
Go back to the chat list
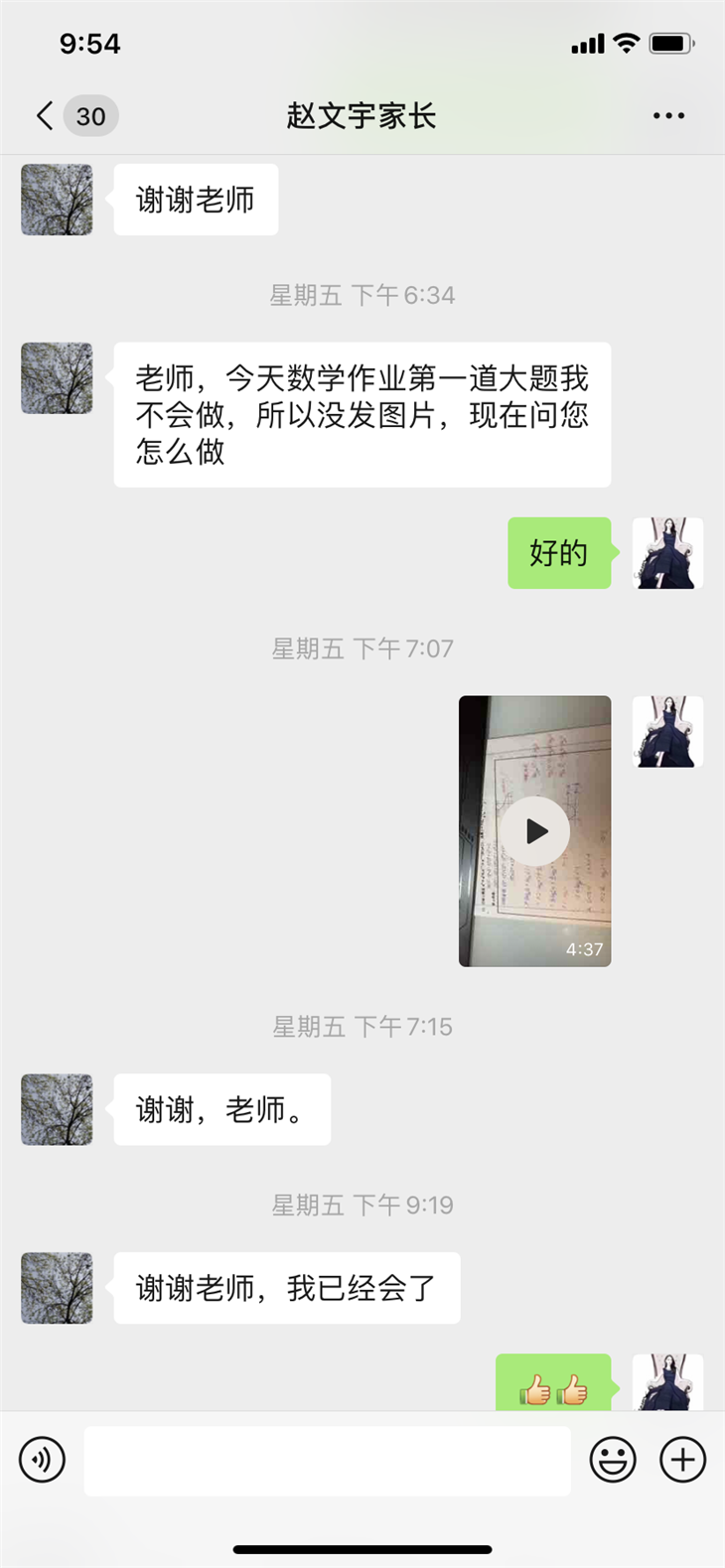45,116
